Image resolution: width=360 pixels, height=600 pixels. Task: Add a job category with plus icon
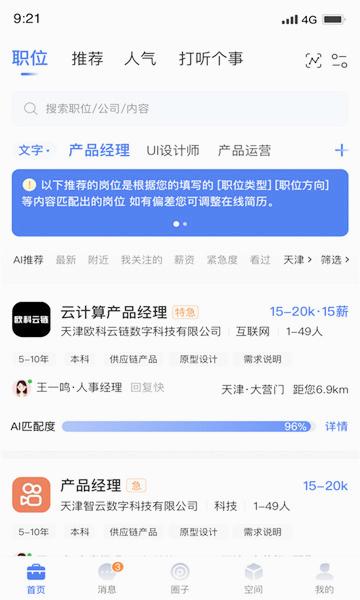click(x=341, y=150)
